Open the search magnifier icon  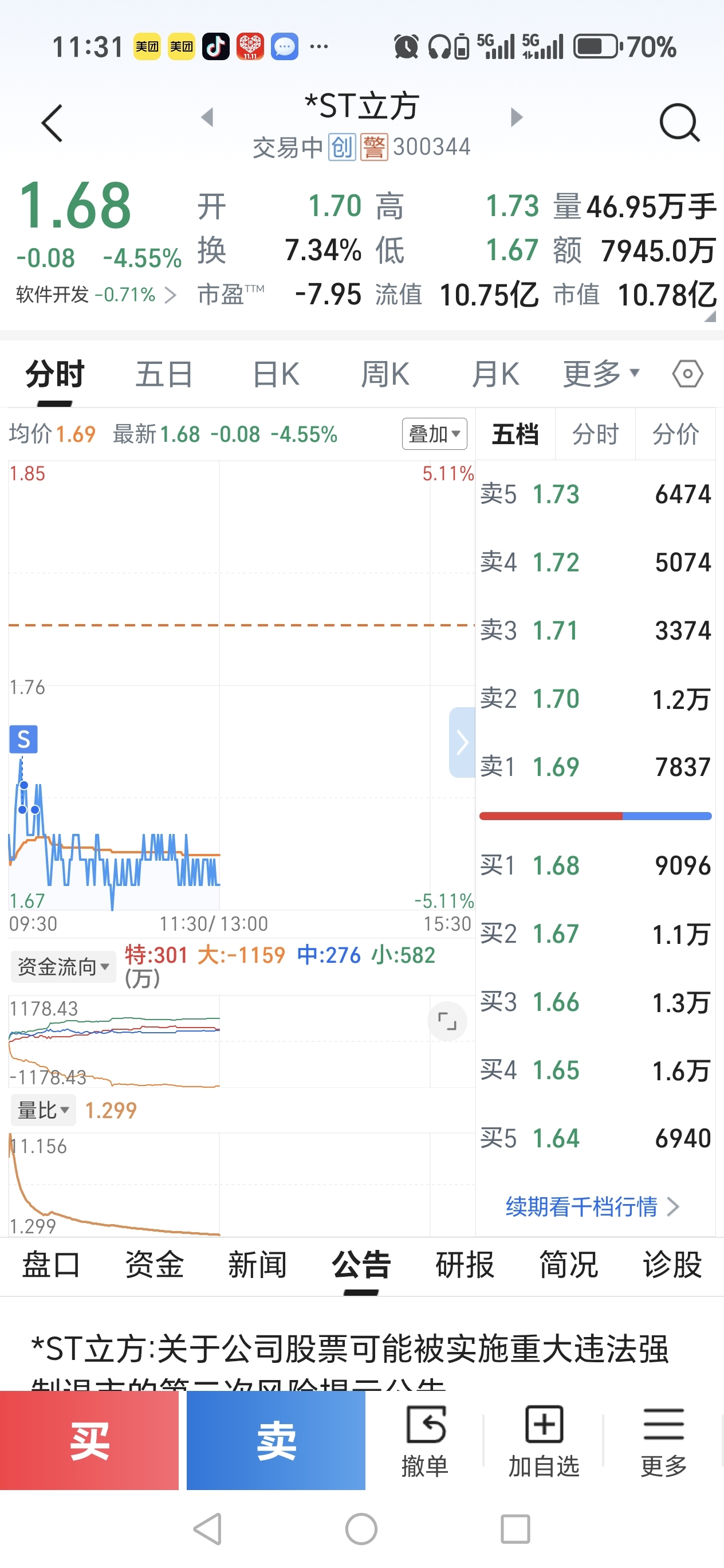[x=679, y=123]
